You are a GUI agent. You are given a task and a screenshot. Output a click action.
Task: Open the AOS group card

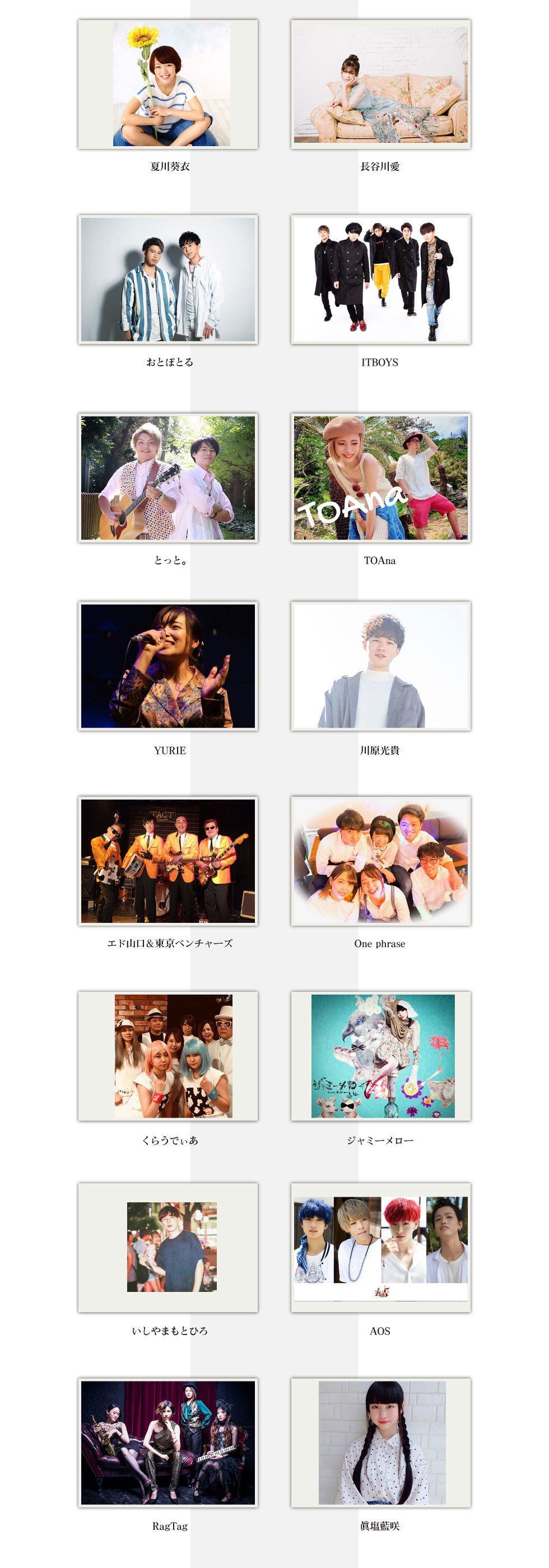380,1247
